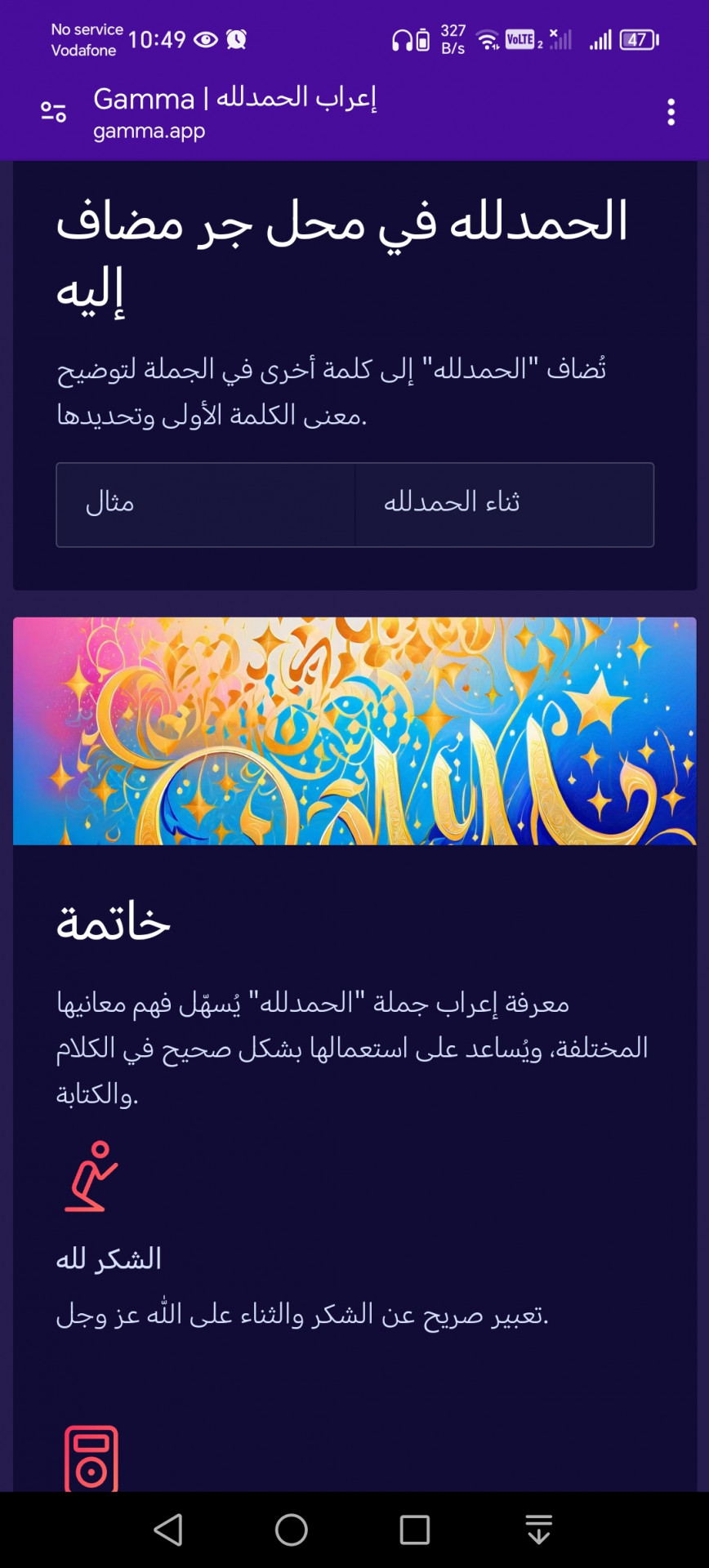
Task: Open recent apps from the navigation bar
Action: tap(415, 1530)
